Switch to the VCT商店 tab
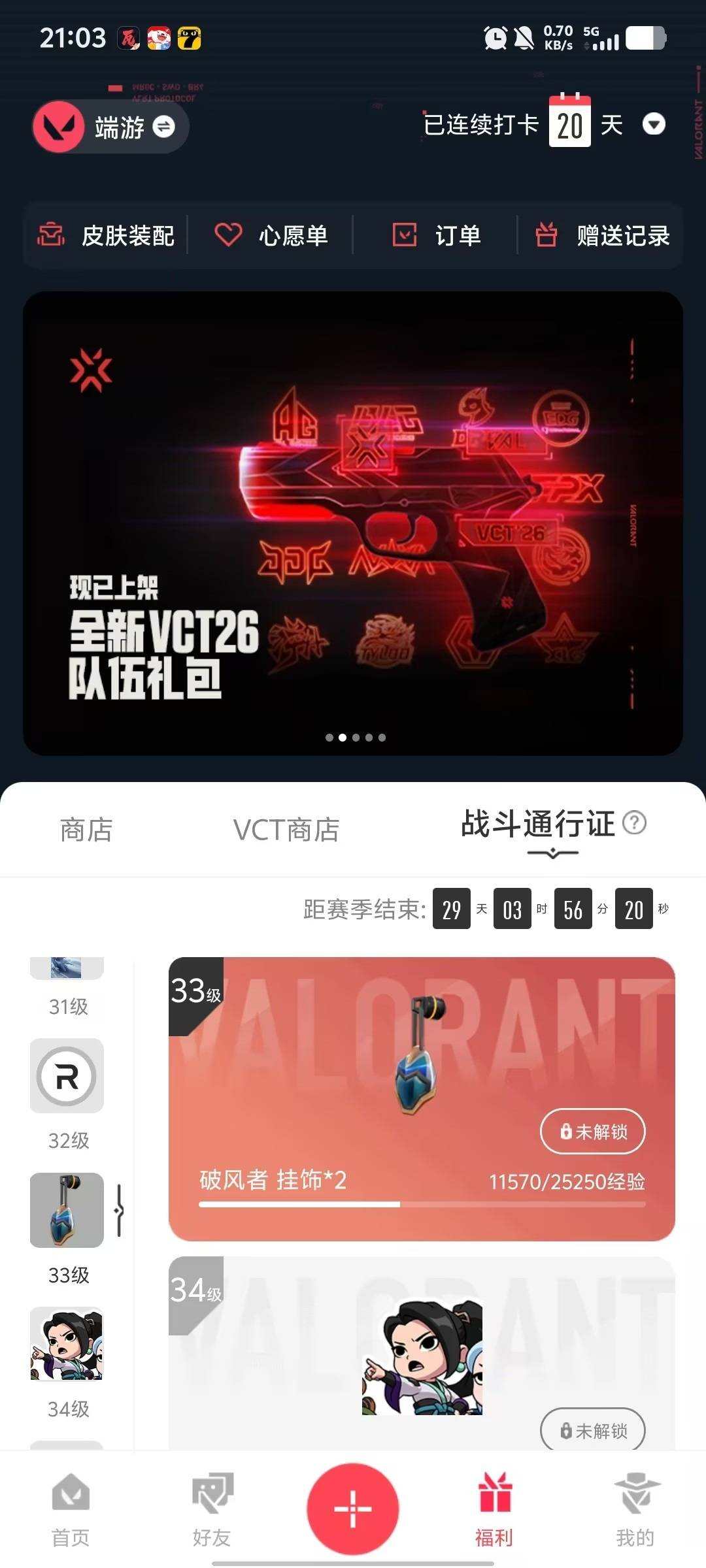 (x=286, y=830)
